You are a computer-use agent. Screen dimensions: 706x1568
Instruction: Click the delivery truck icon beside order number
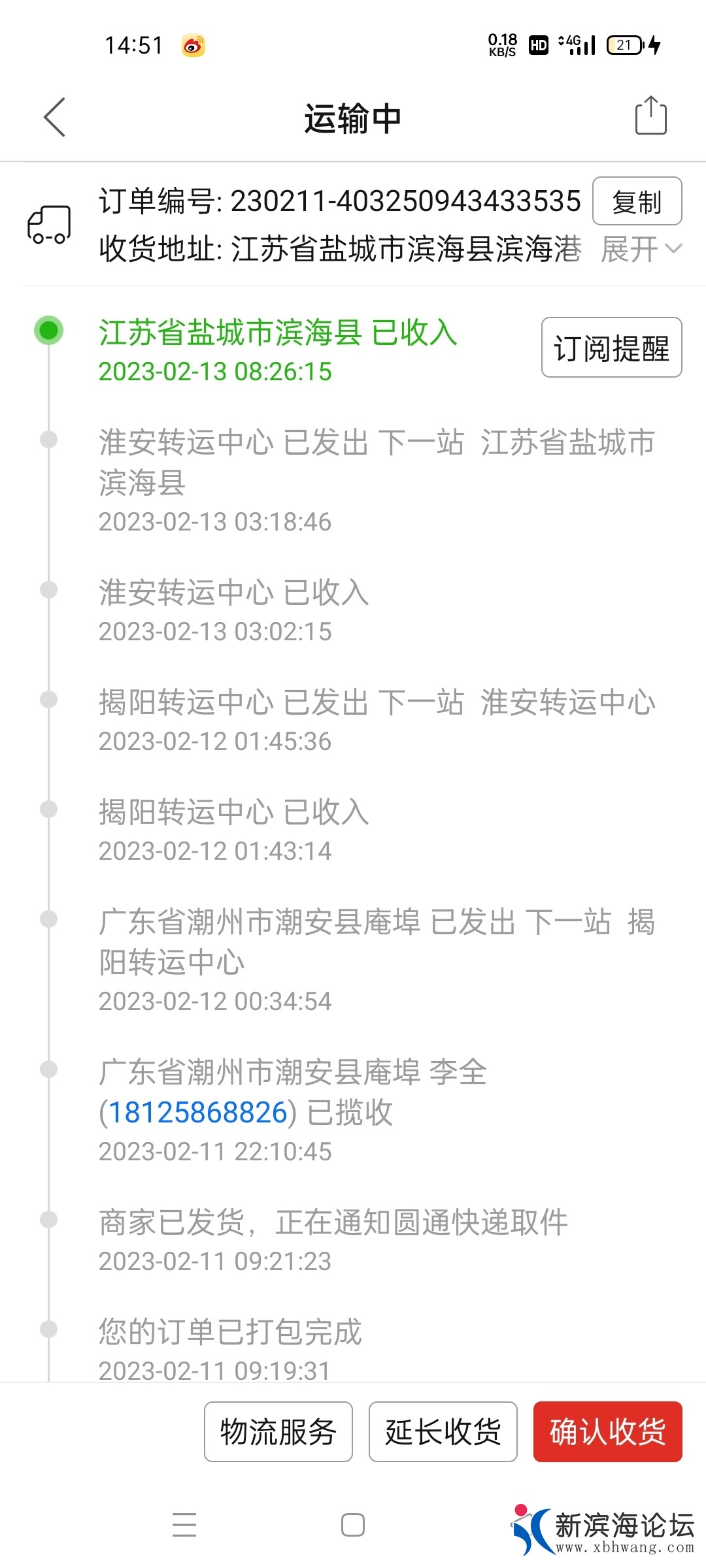point(50,225)
